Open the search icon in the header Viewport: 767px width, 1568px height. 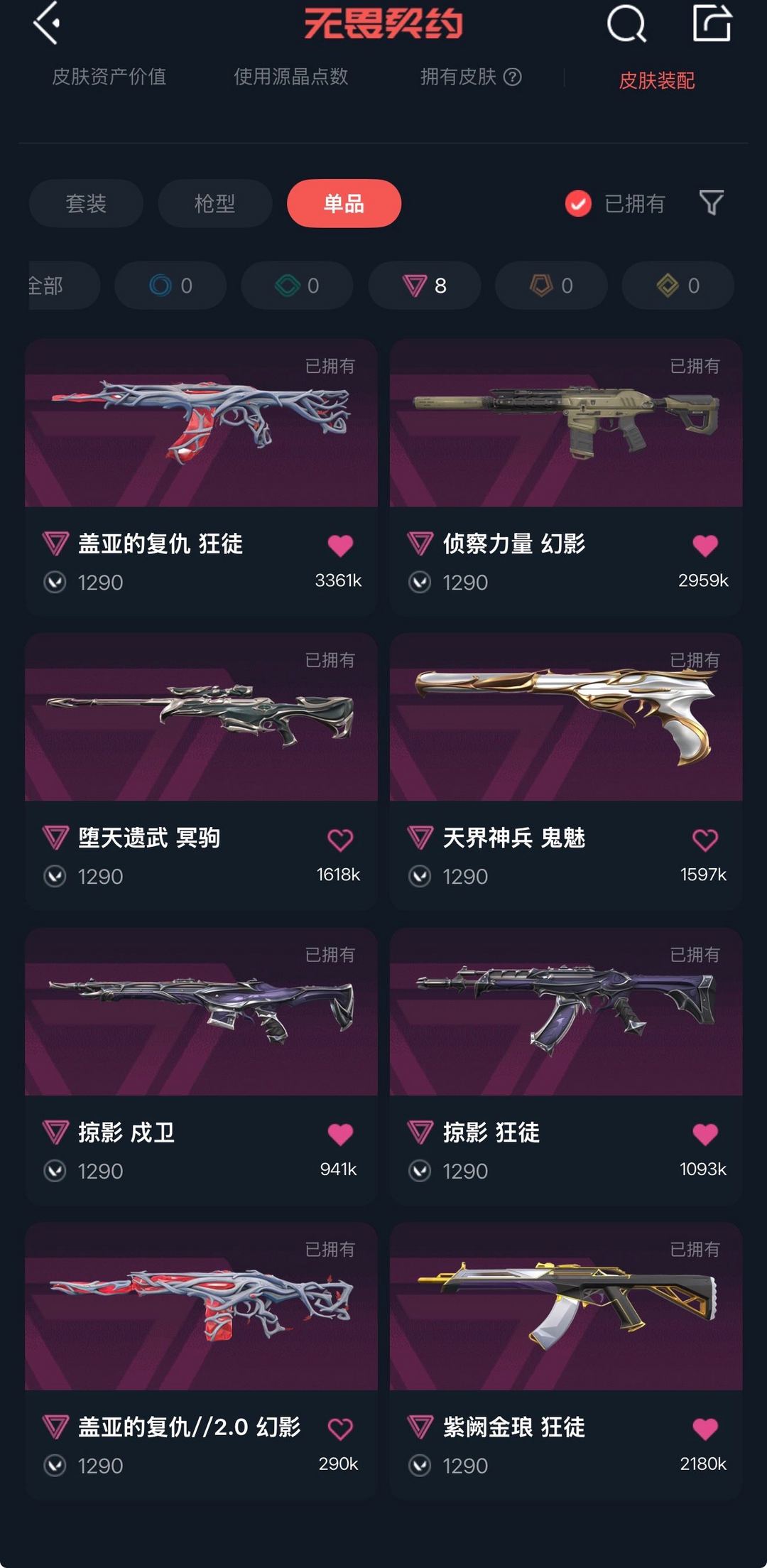point(626,23)
